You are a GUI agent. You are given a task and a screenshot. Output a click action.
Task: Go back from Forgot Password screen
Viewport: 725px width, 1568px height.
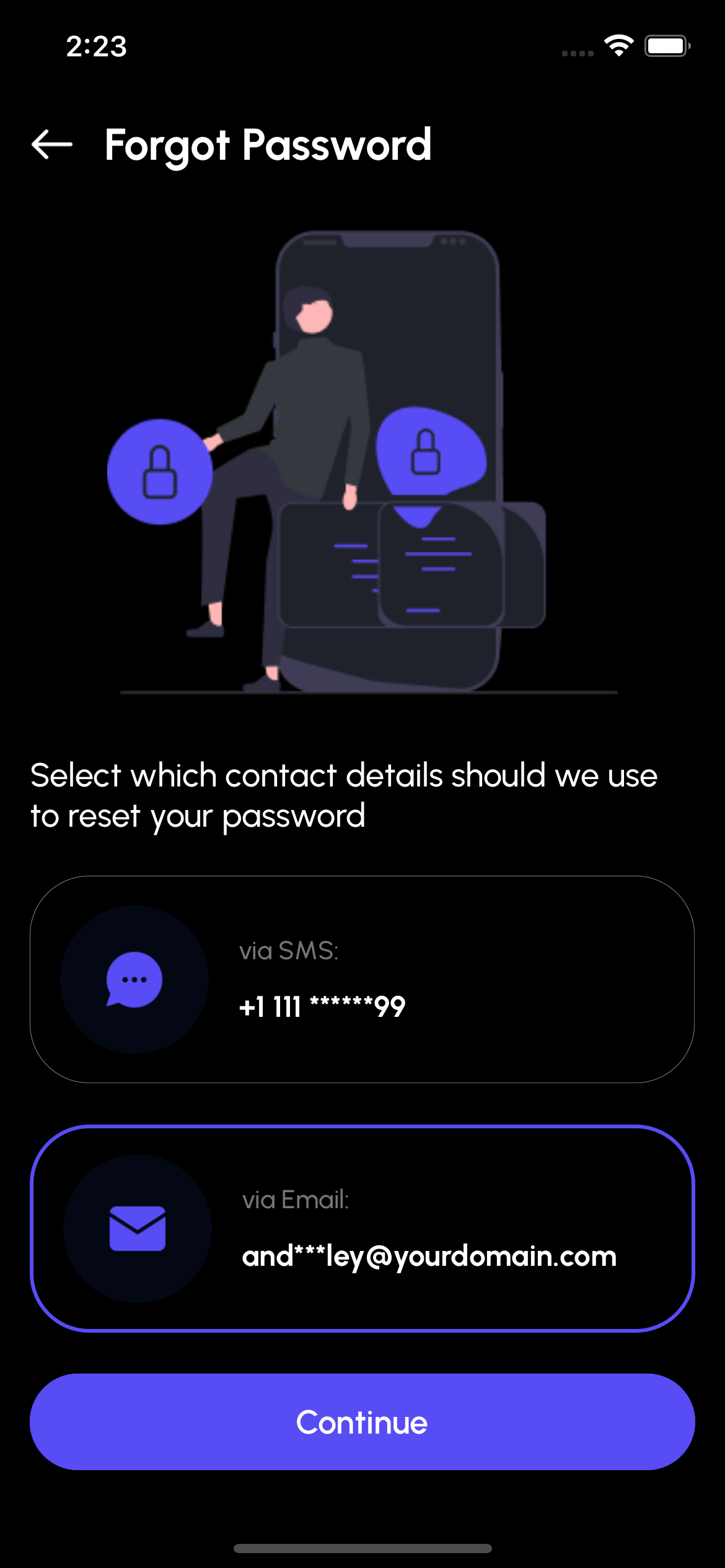[x=52, y=144]
